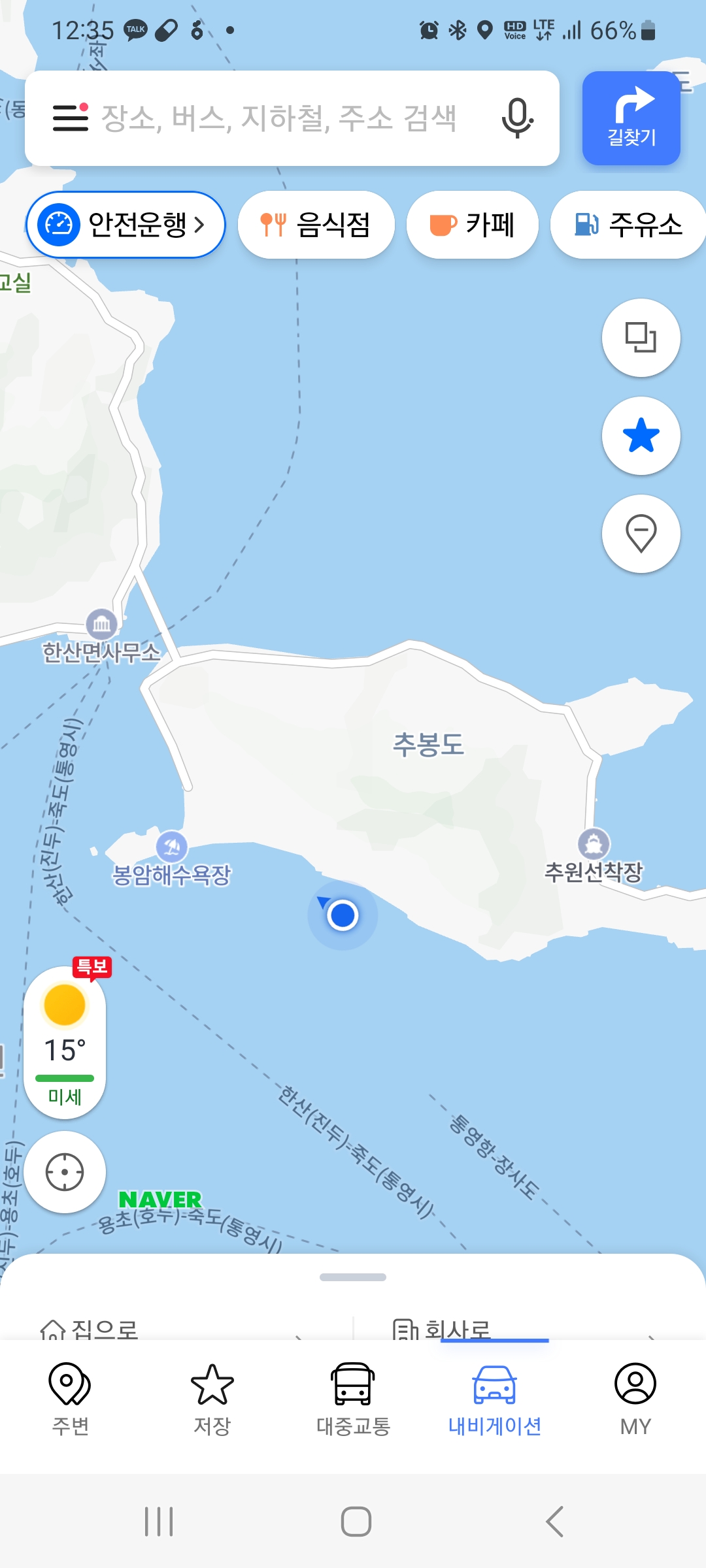Open 한산면사무소 marker on the map
This screenshot has width=706, height=1568.
(x=102, y=625)
